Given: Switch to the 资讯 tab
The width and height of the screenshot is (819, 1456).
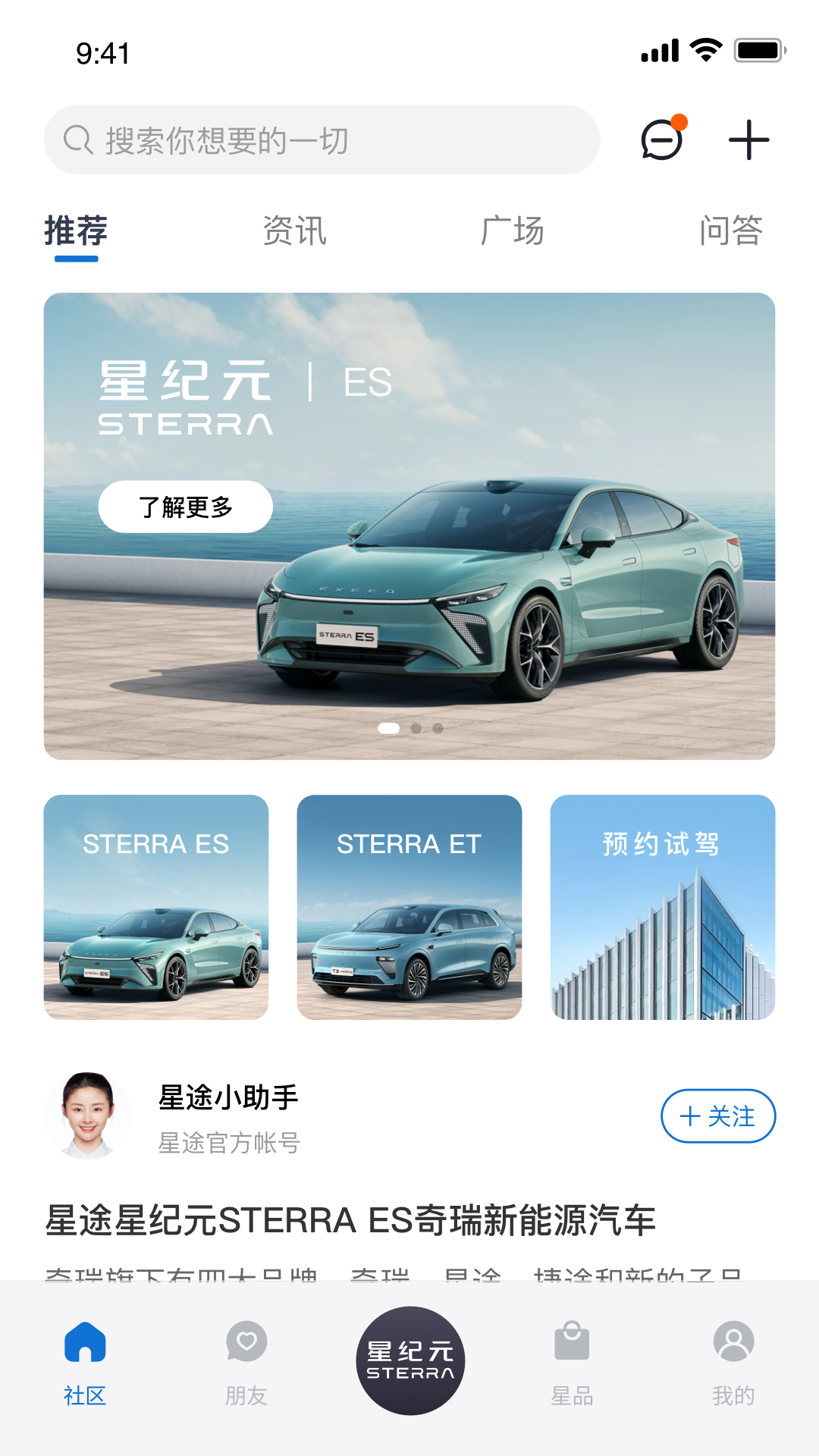Looking at the screenshot, I should 293,231.
